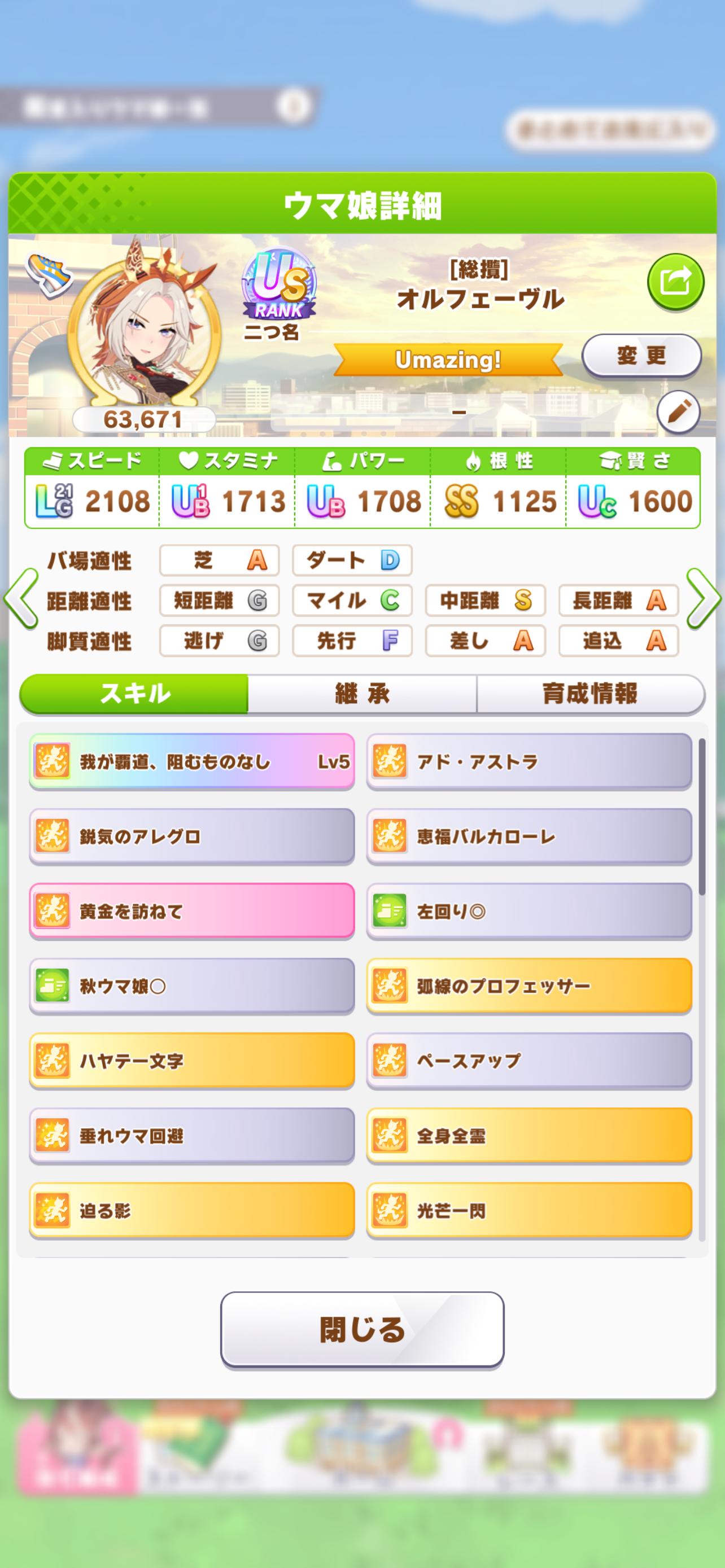The height and width of the screenshot is (1568, 725).
Task: Share this Uma Musume details card
Action: [675, 282]
